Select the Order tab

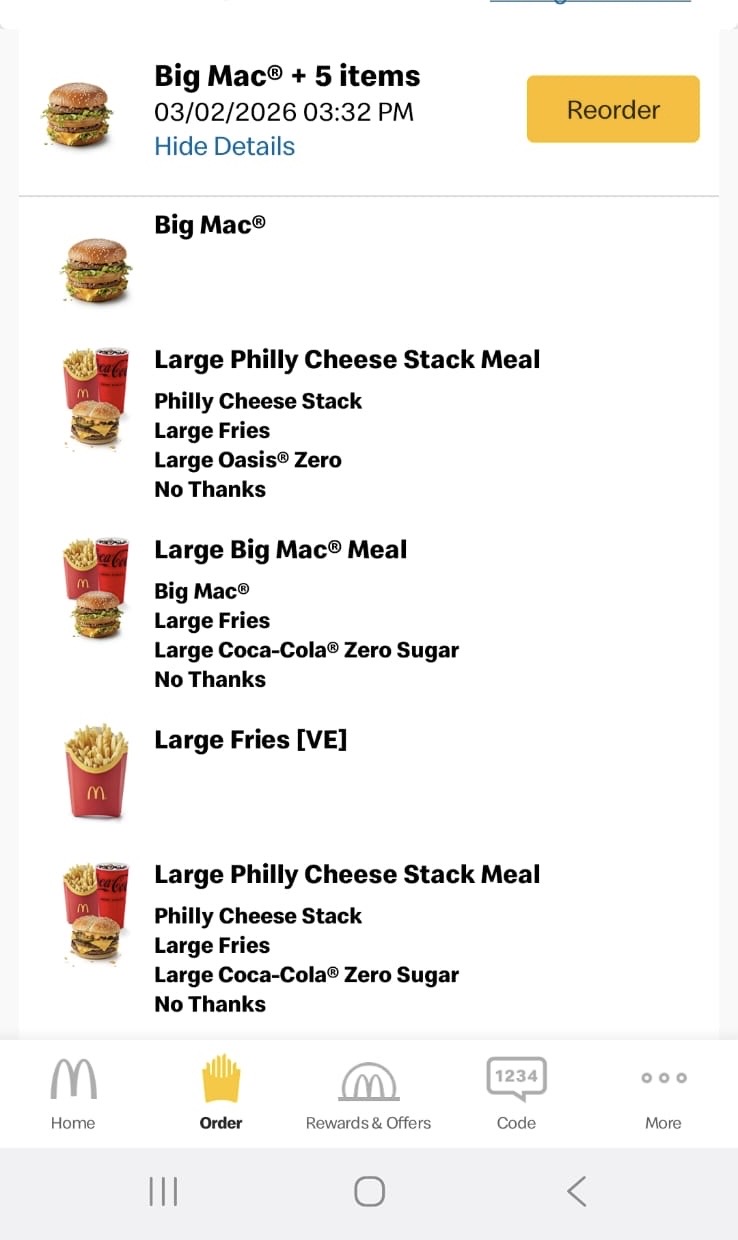pos(221,1093)
